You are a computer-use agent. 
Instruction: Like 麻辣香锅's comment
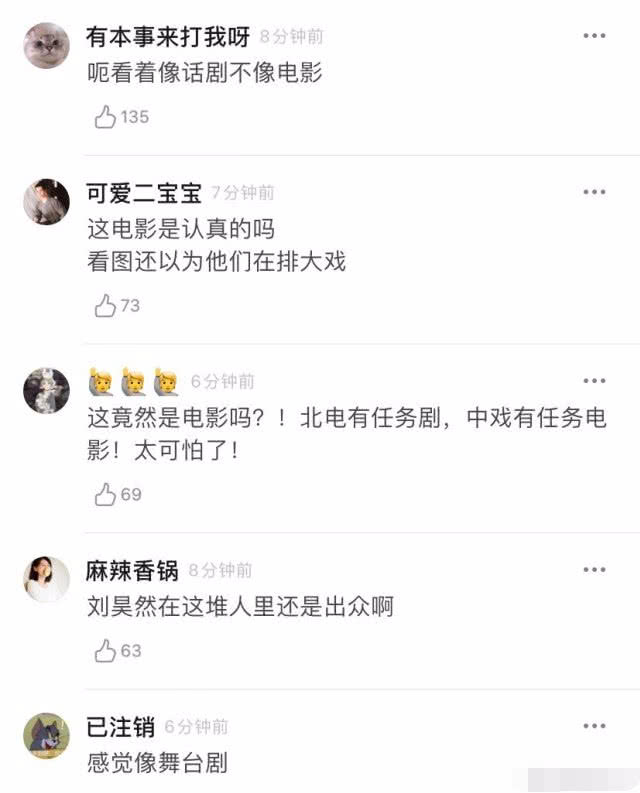tap(105, 651)
